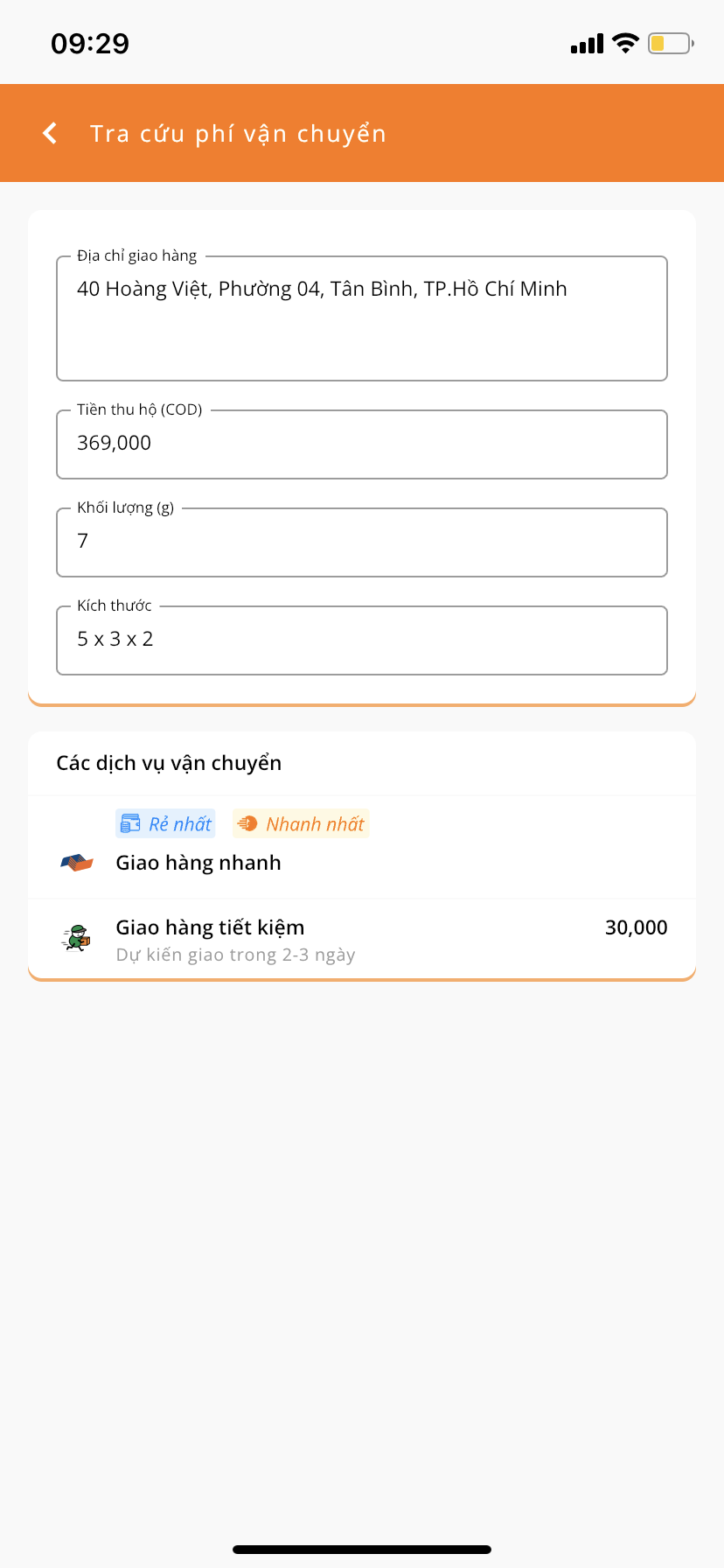The image size is (724, 1568).
Task: Change the Khối lượng (g) value
Action: (x=362, y=542)
